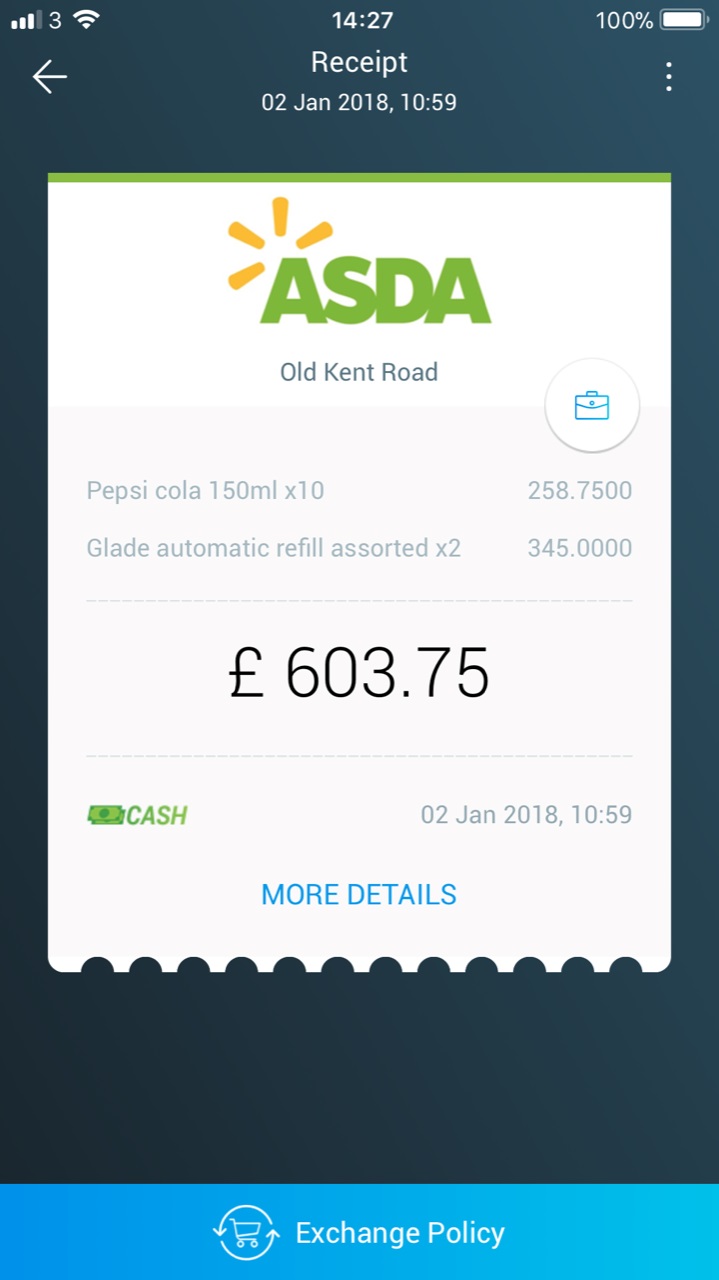Image resolution: width=719 pixels, height=1280 pixels.
Task: Go back from the receipt screen
Action: coord(49,77)
